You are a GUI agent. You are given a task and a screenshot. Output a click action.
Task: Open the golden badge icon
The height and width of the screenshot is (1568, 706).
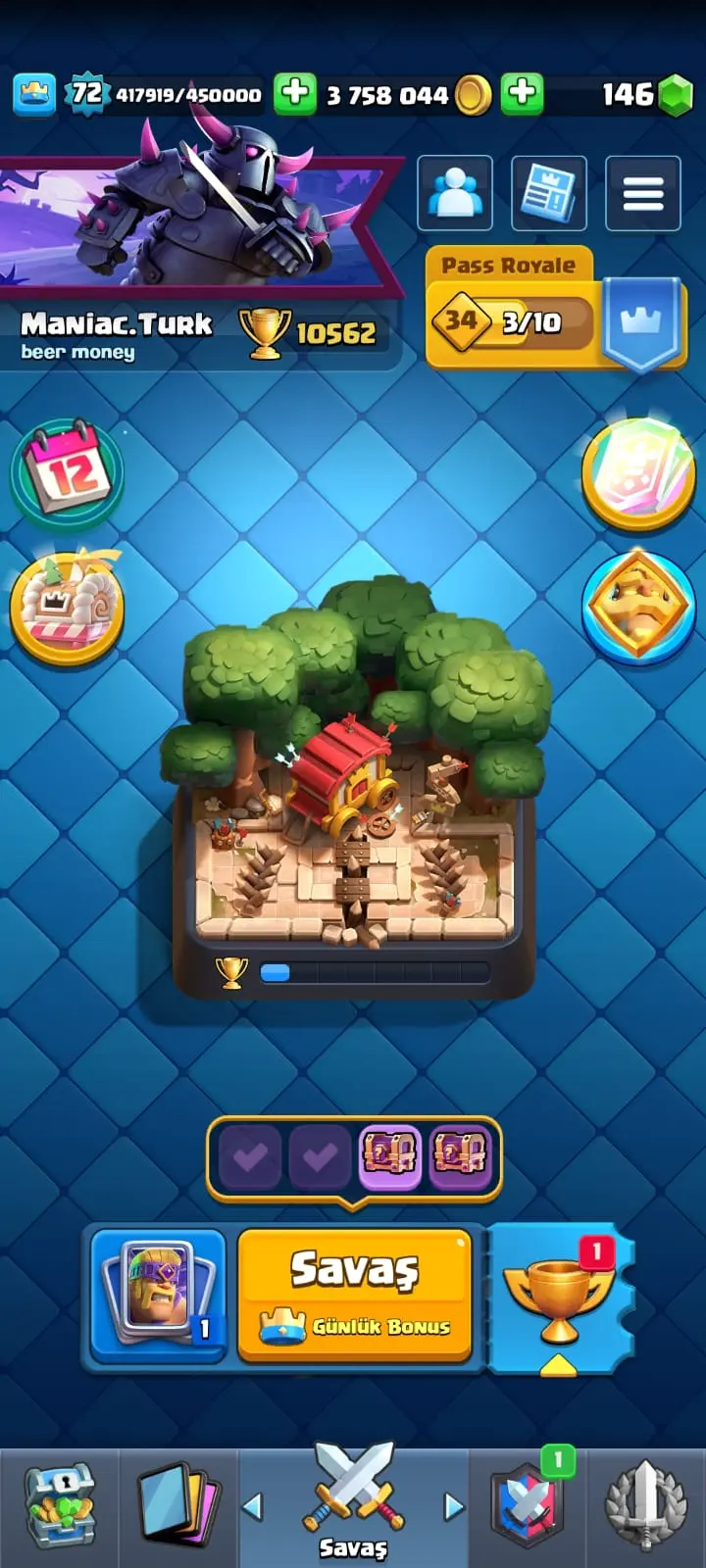click(x=638, y=607)
